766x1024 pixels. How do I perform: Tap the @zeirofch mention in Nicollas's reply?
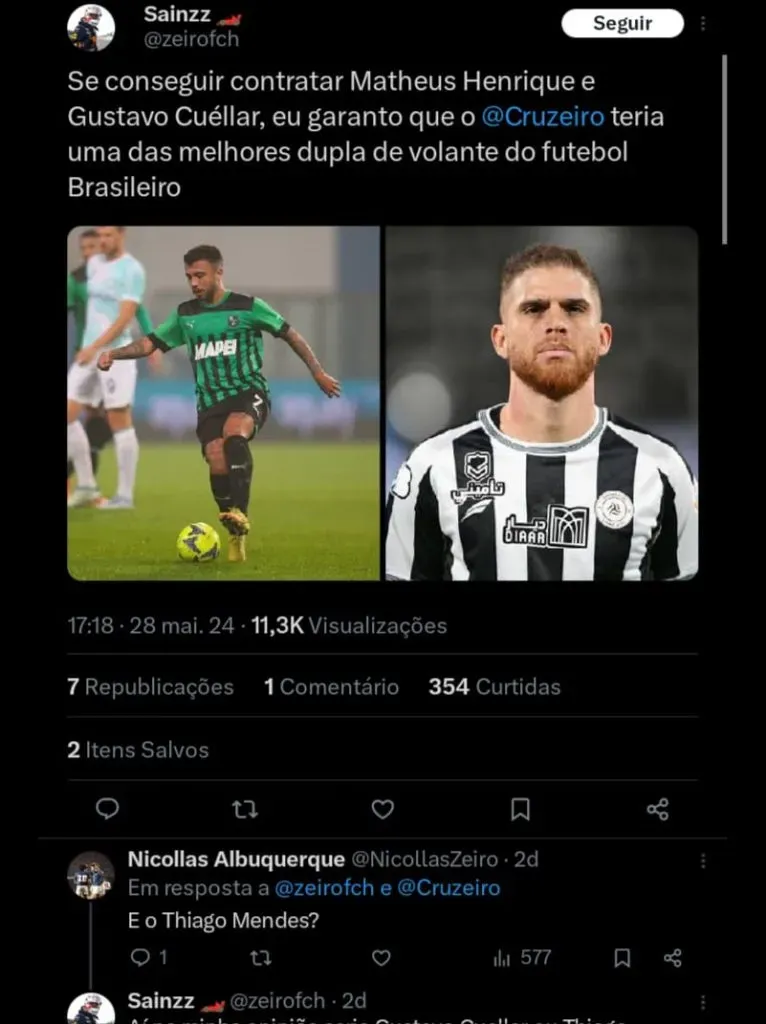(x=324, y=888)
